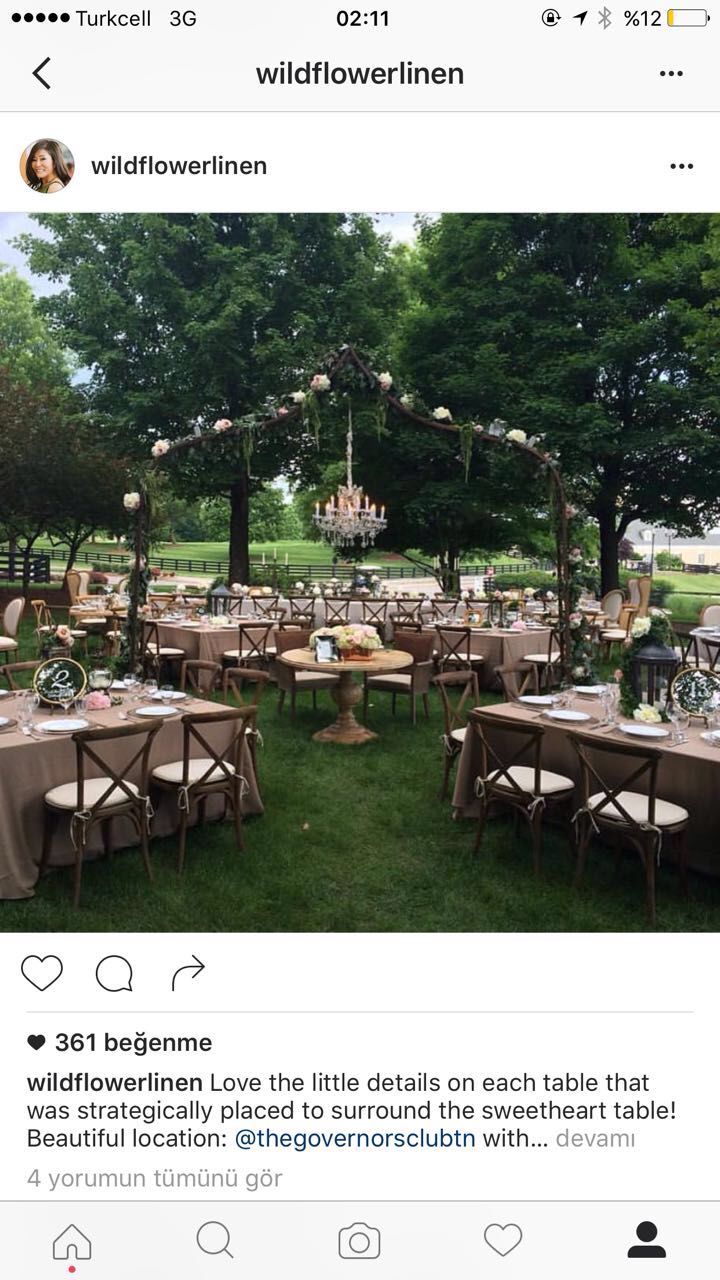720x1280 pixels.
Task: Open wildflowerlinen's profile picture
Action: (47, 166)
